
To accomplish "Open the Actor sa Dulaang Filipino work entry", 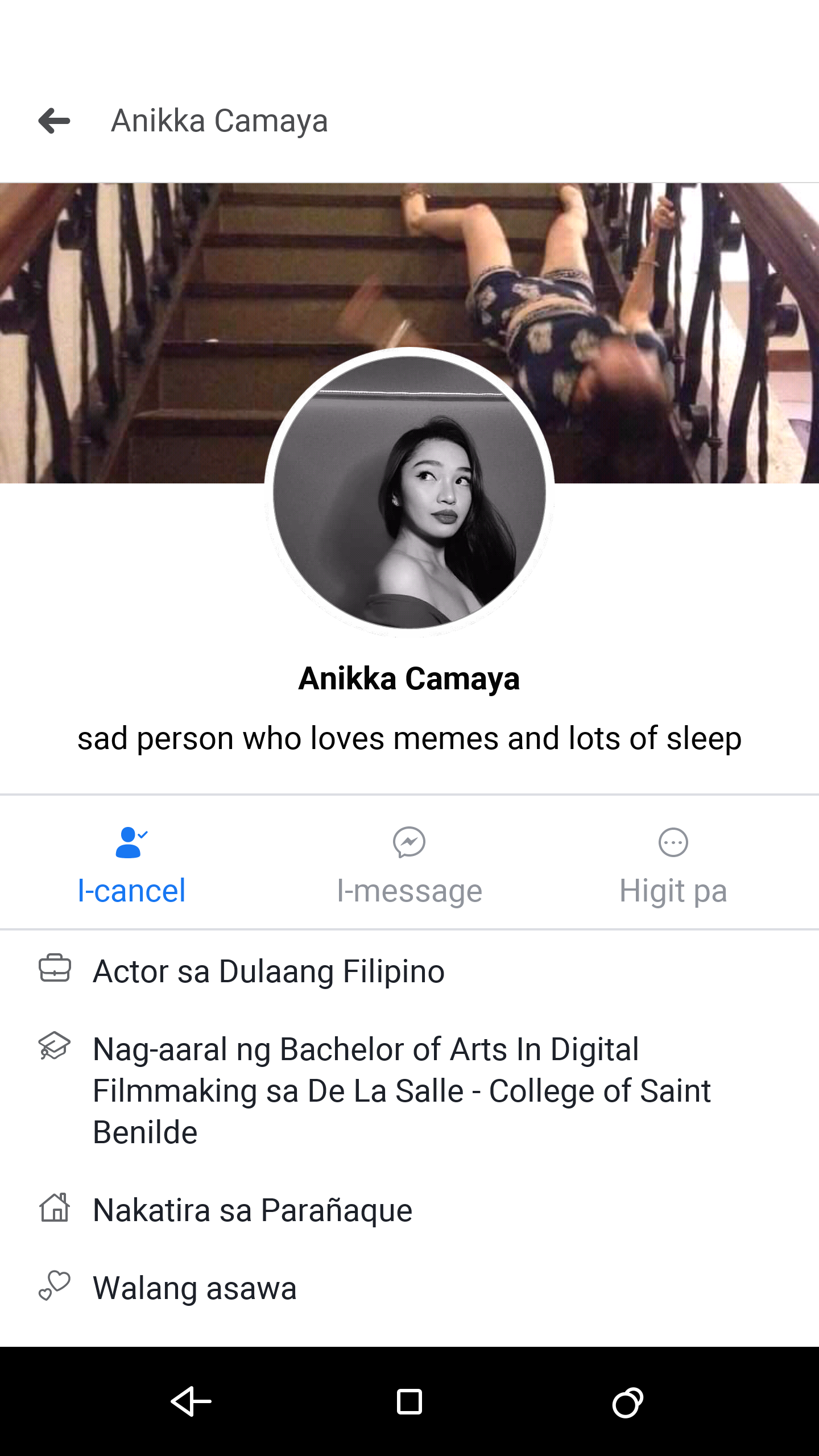I will click(268, 971).
